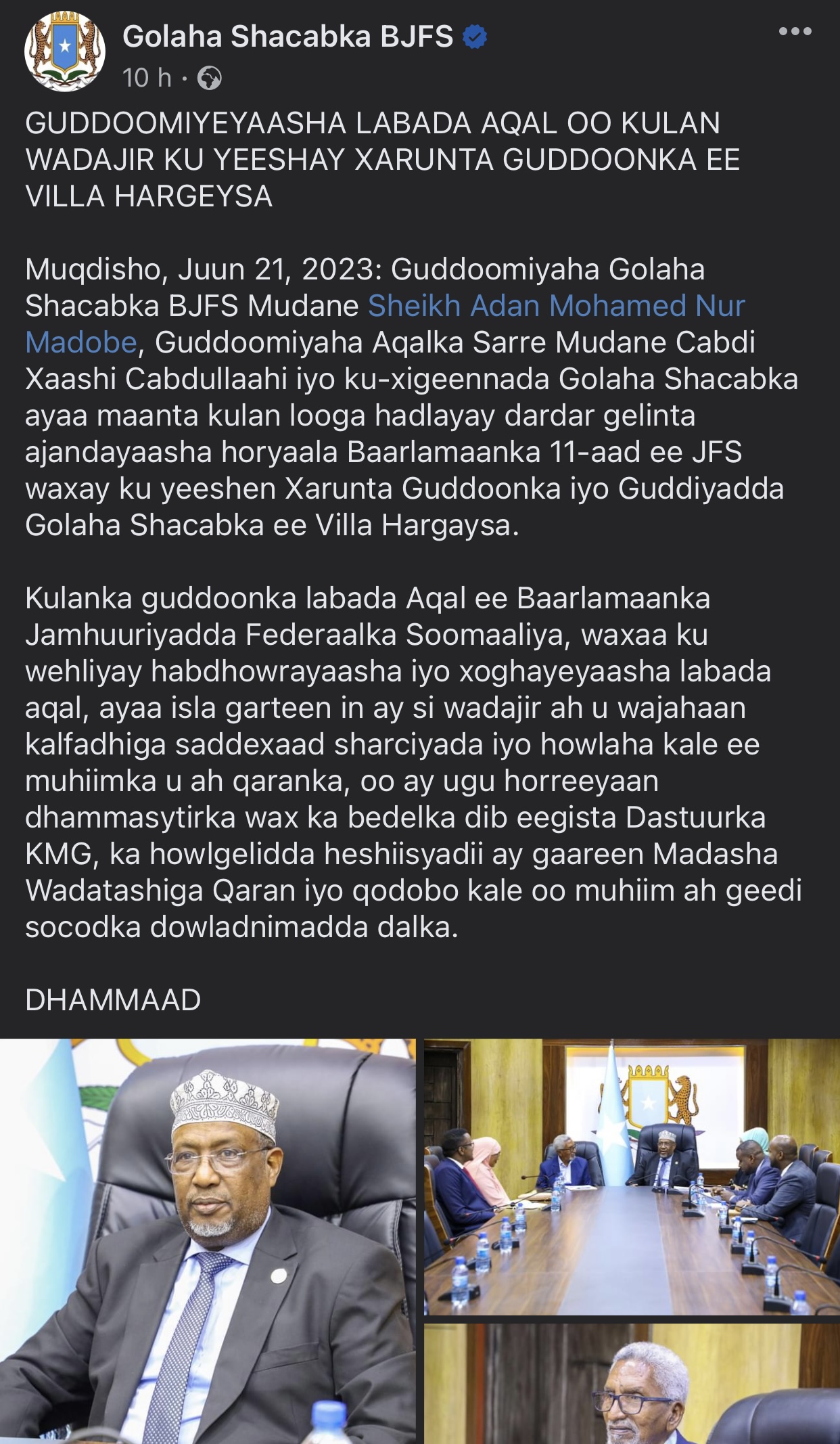
Task: Open tagged profile Sheikh Adan Mohamed Nur Madobe
Action: 555,307
